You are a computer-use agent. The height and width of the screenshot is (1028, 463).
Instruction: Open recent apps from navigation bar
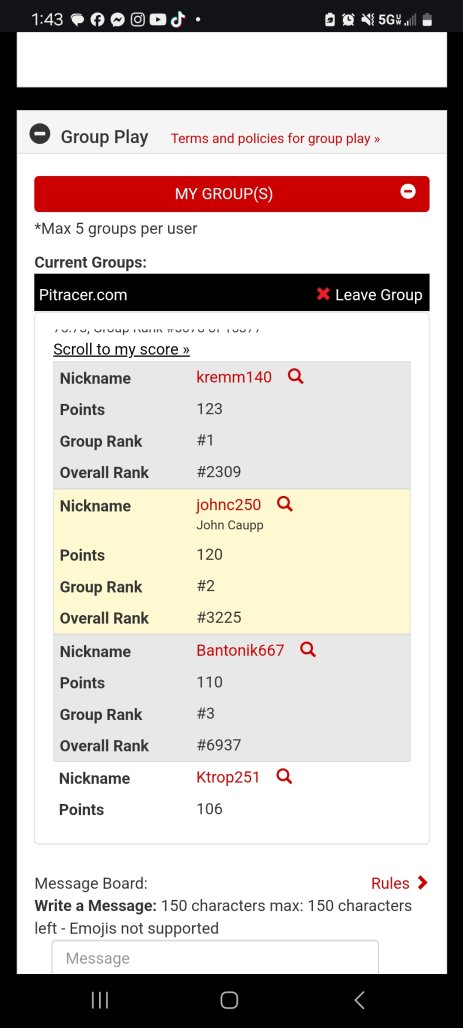point(100,1000)
